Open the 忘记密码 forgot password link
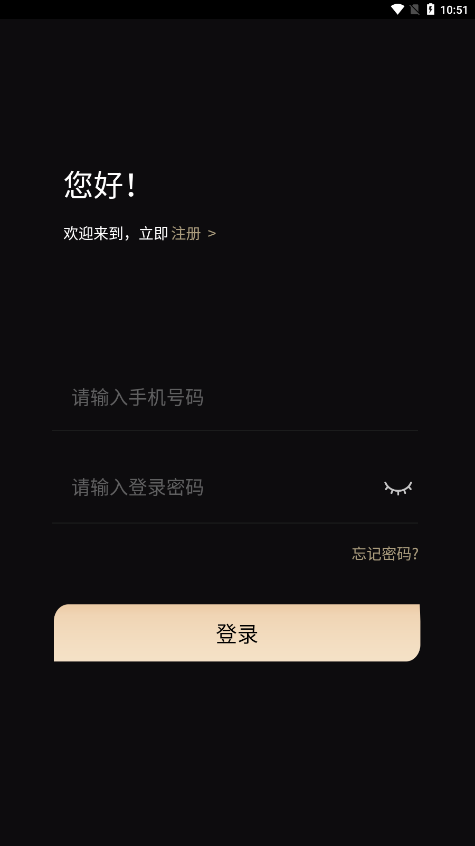 (x=385, y=554)
